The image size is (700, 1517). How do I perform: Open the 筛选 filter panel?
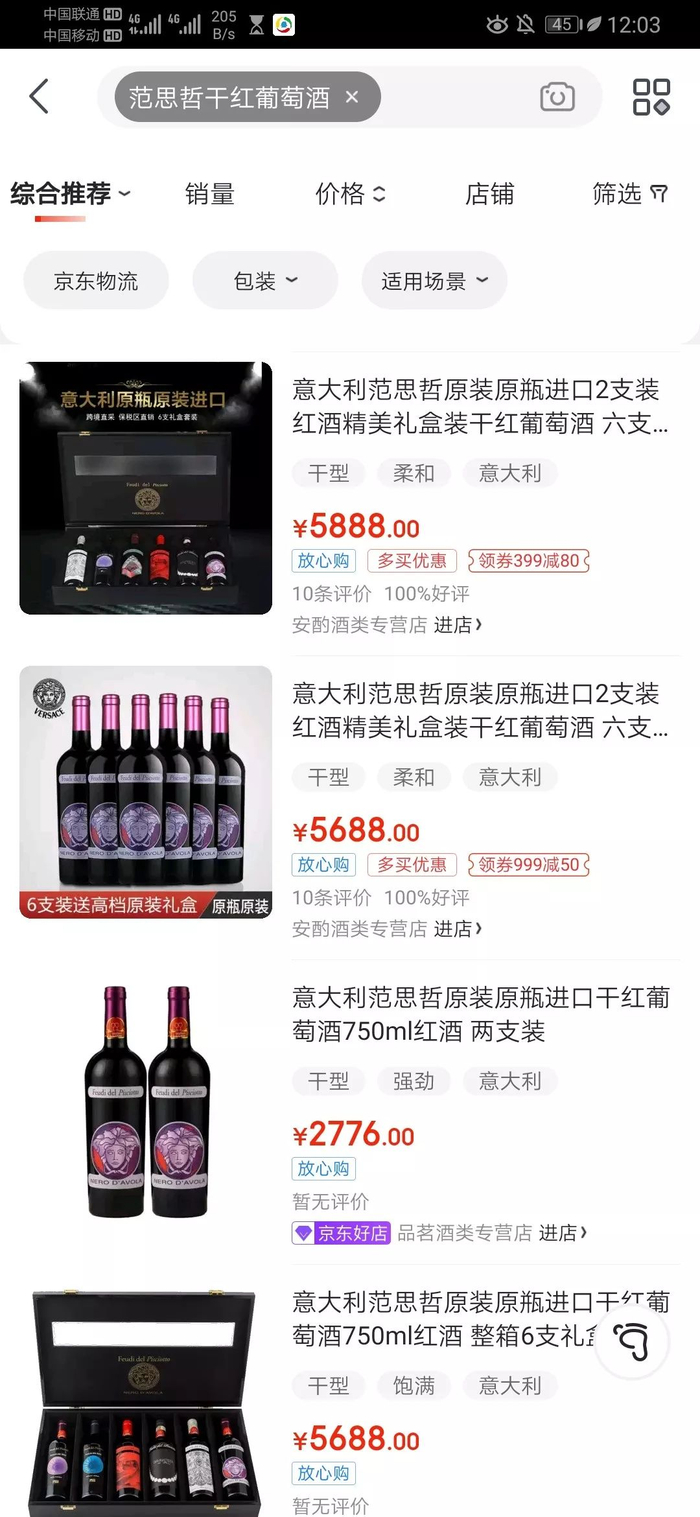point(629,194)
